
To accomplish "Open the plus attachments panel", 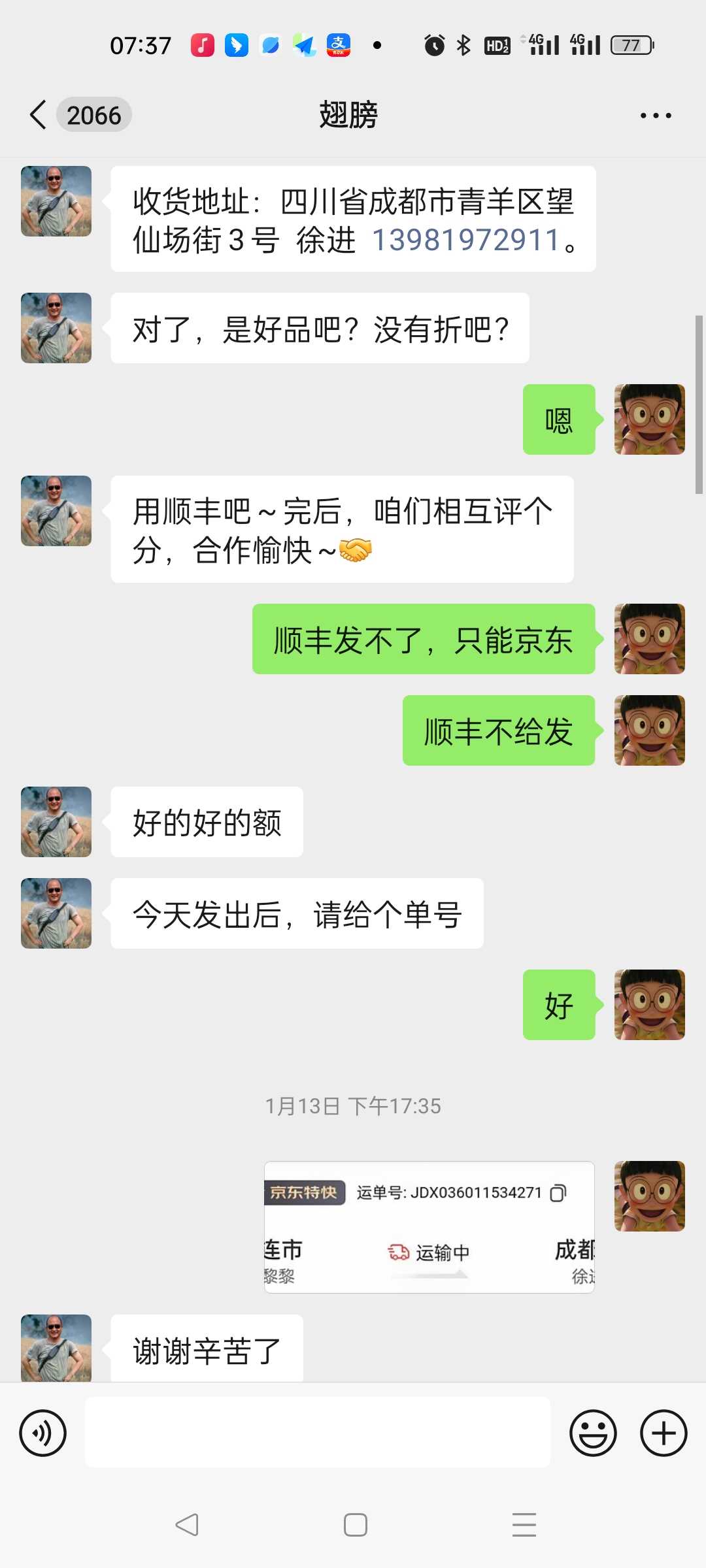I will [x=664, y=1433].
